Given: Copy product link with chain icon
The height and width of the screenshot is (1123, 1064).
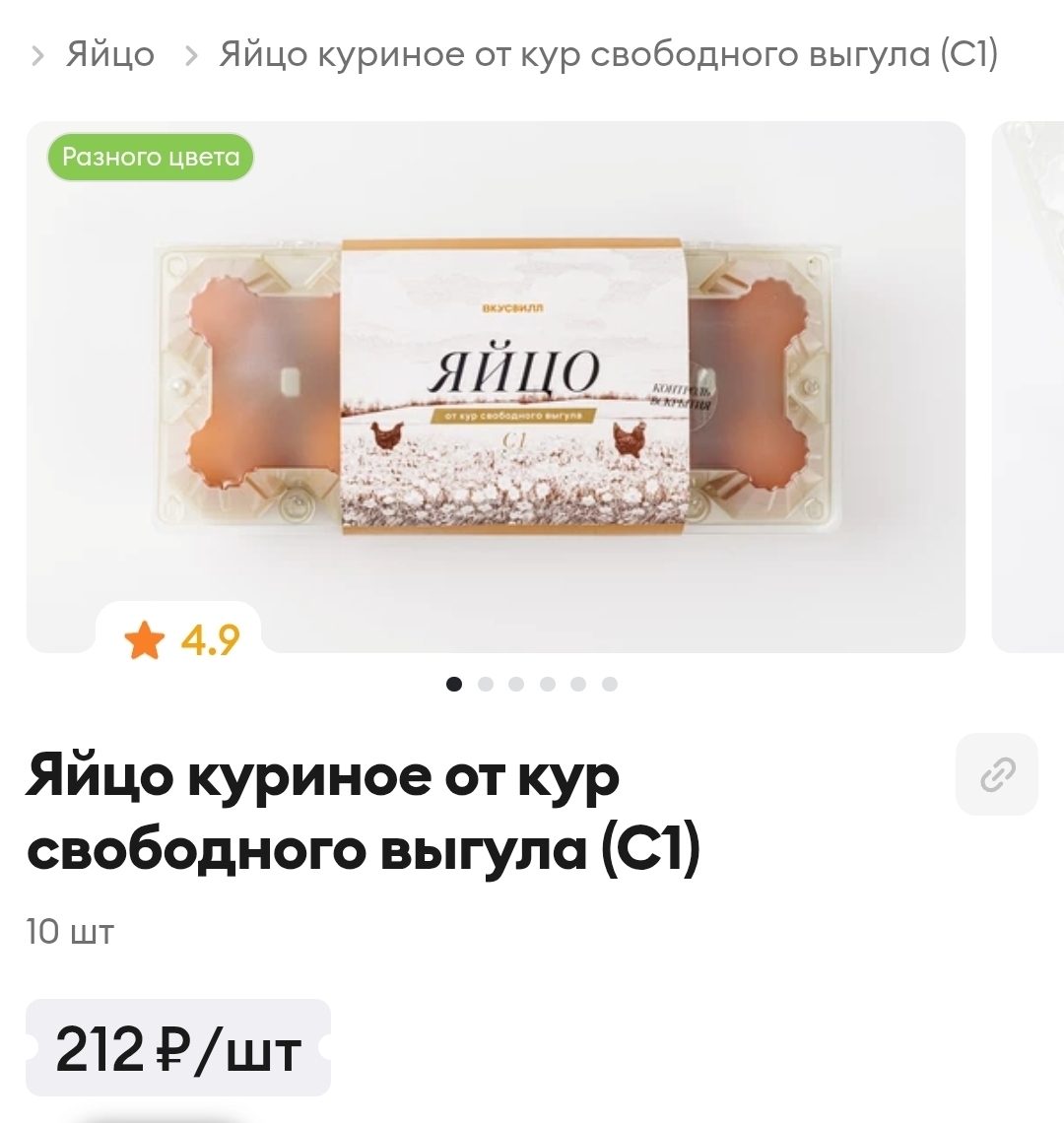Looking at the screenshot, I should pos(997,774).
